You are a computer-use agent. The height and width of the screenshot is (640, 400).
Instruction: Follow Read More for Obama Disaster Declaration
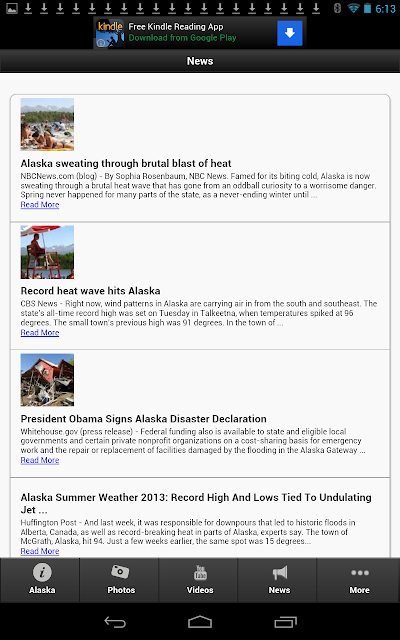[40, 460]
